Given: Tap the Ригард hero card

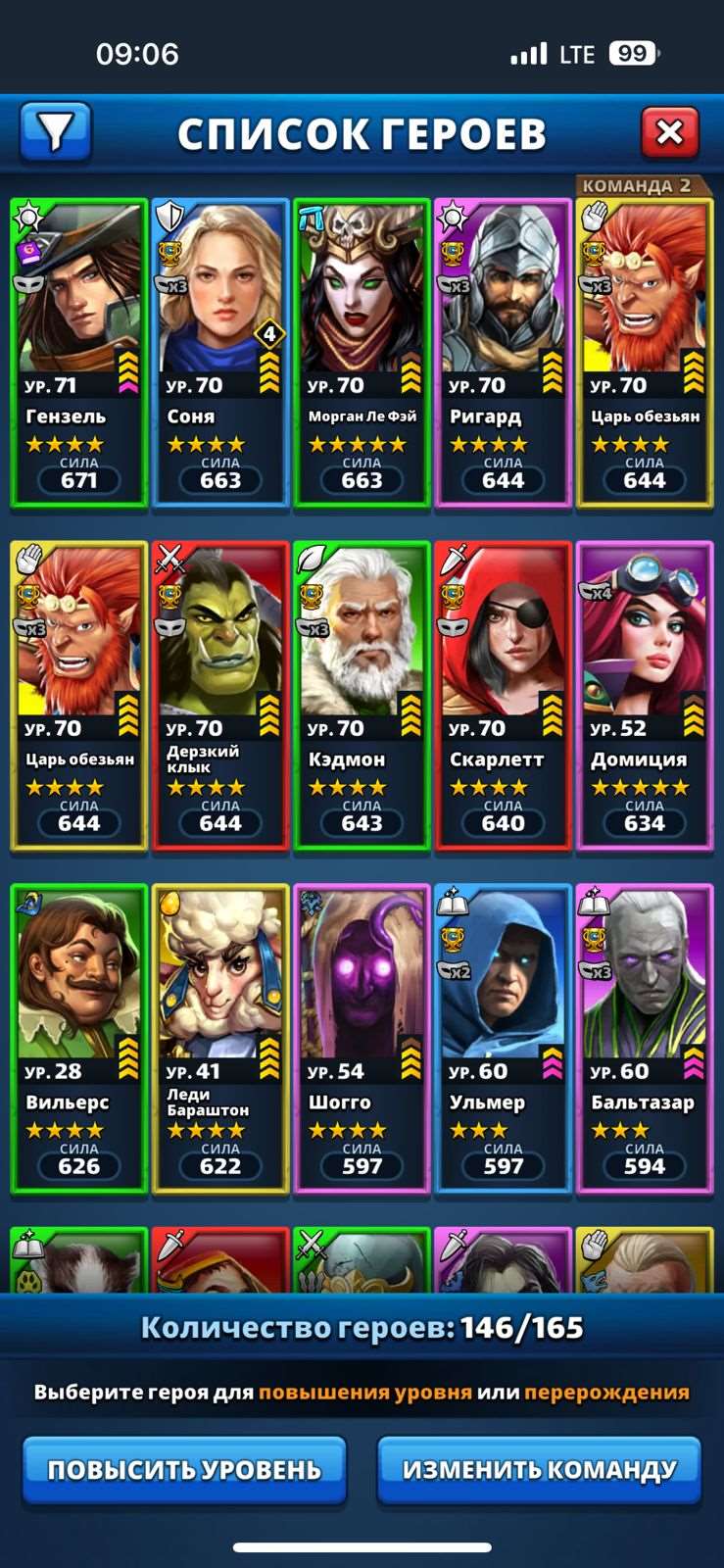Looking at the screenshot, I should click(x=503, y=353).
